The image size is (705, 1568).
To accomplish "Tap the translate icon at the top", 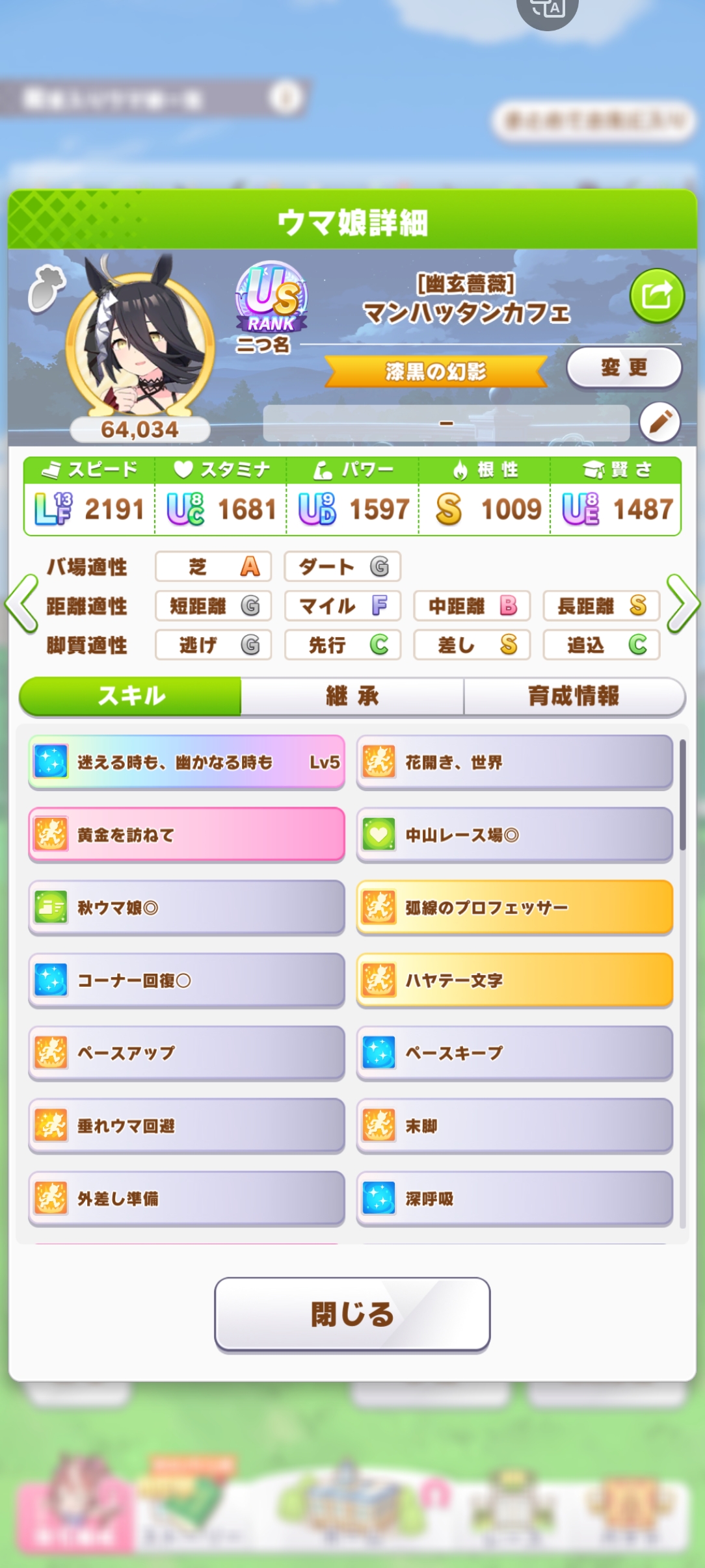I will click(x=547, y=10).
